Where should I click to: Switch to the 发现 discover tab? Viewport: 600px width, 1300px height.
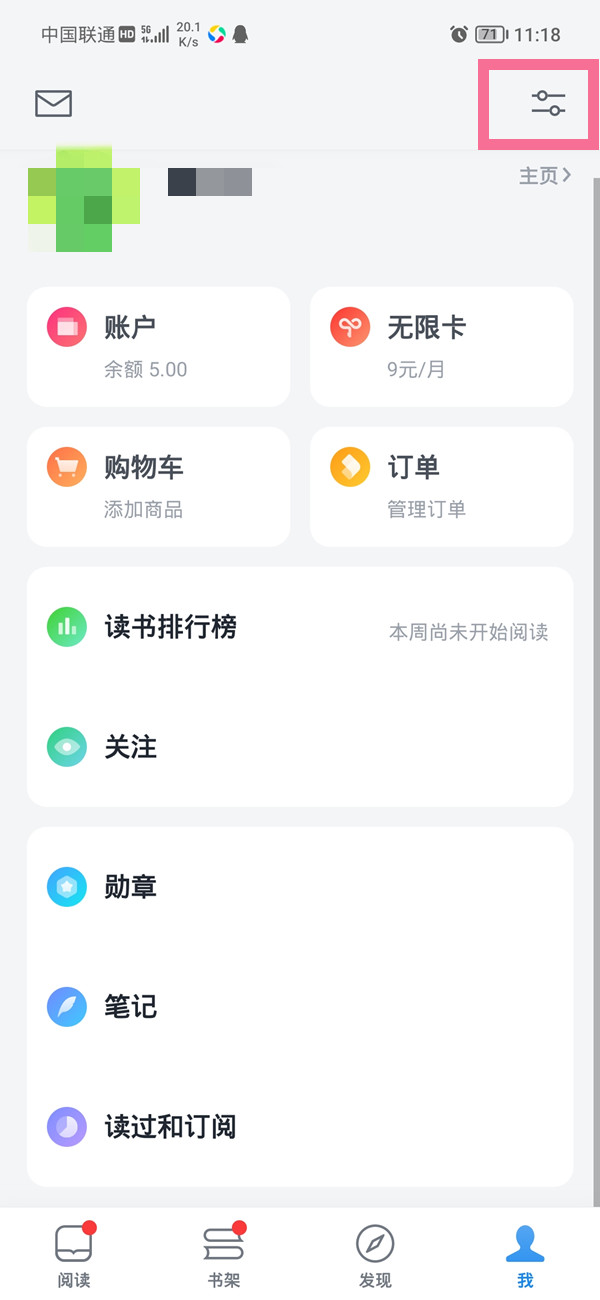coord(375,1255)
